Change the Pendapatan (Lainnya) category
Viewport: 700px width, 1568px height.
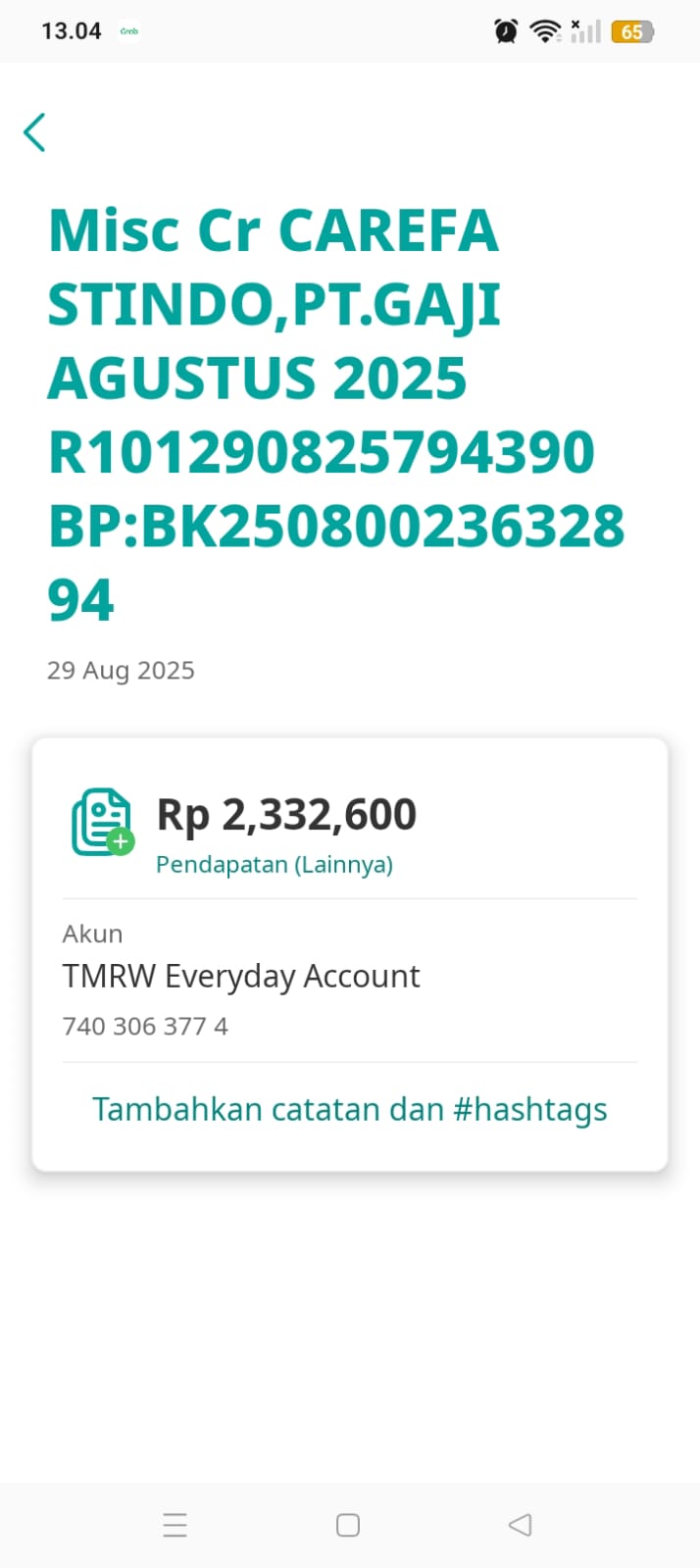275,864
